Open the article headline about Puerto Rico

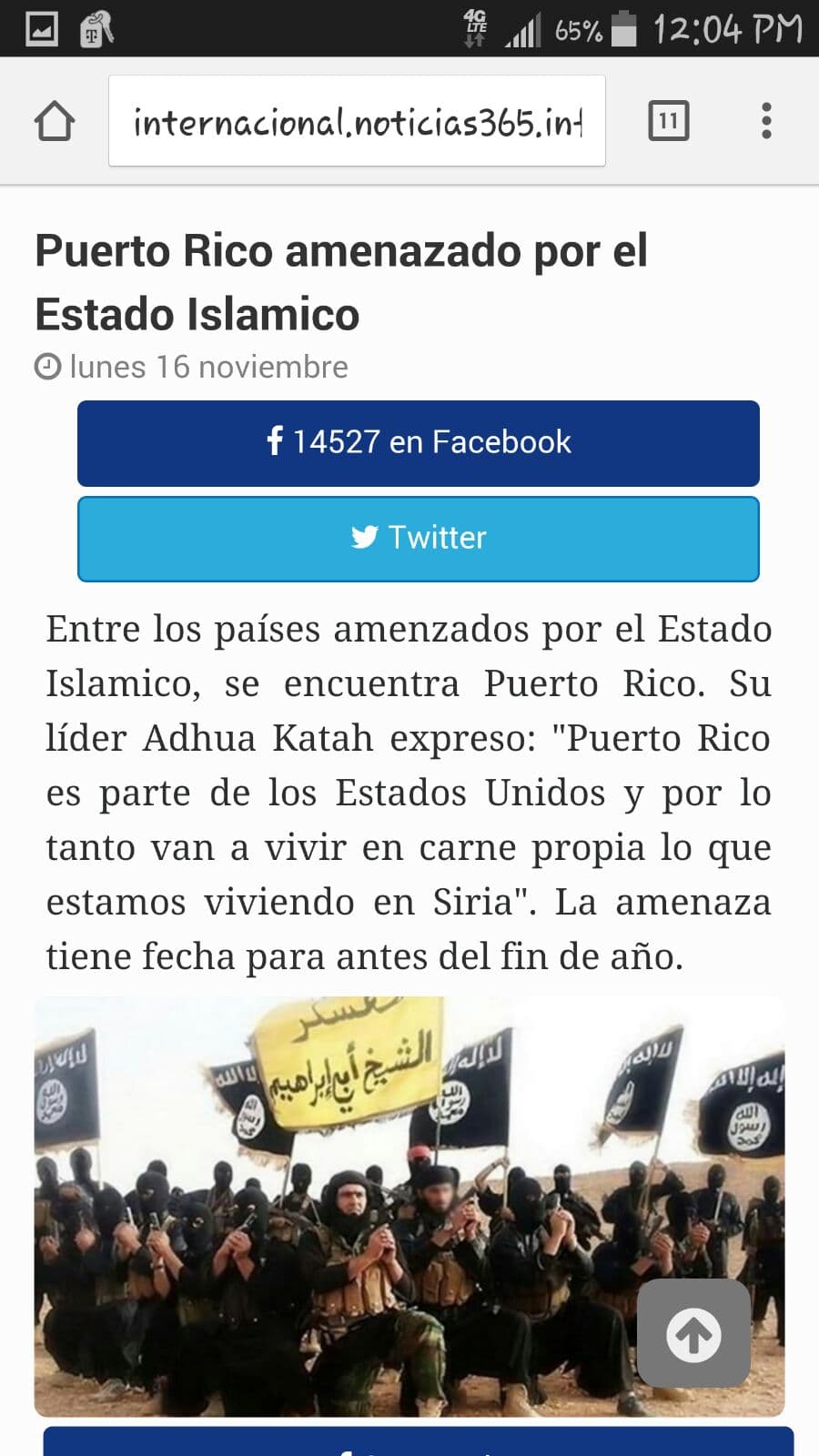(341, 282)
